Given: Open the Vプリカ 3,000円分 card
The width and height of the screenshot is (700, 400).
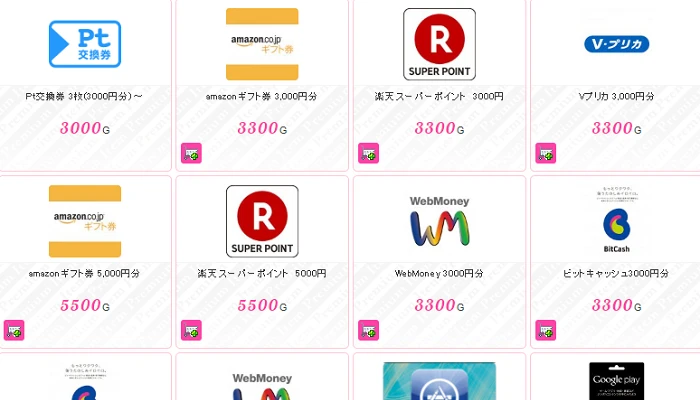Looking at the screenshot, I should pyautogui.click(x=615, y=45).
